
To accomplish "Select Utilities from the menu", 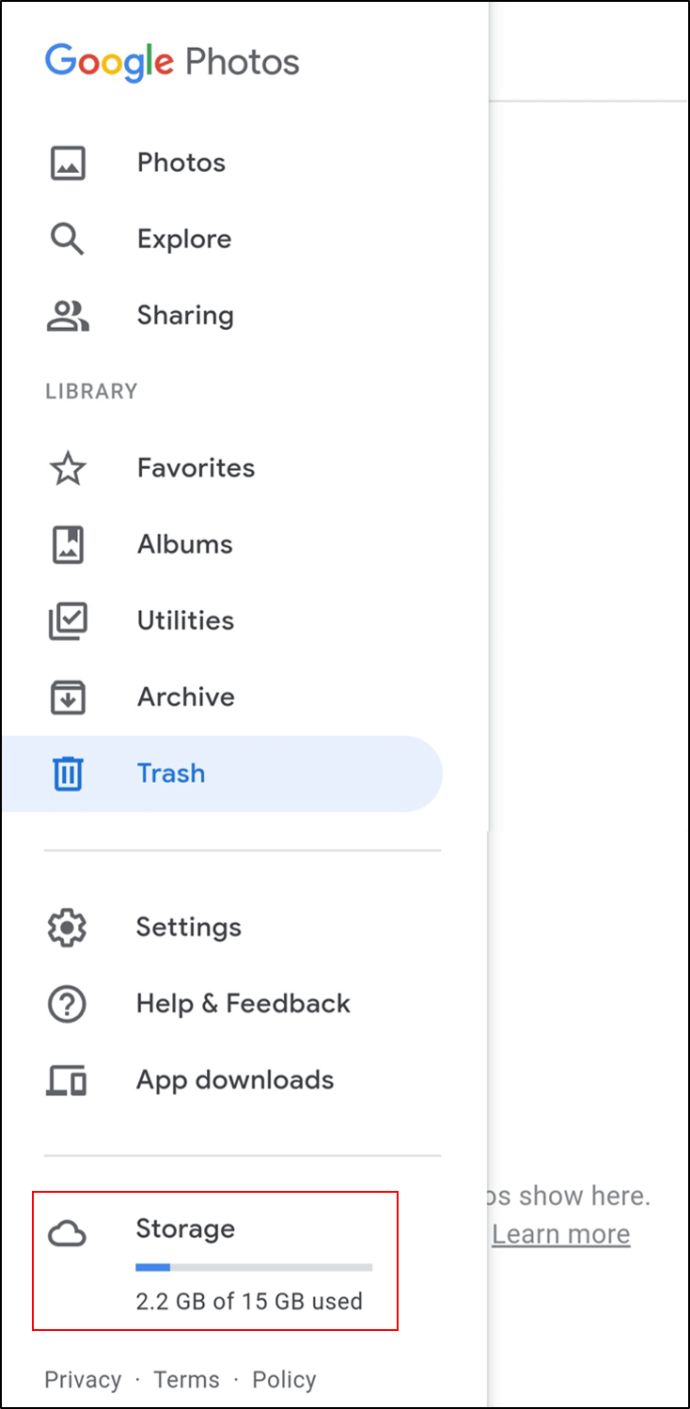I will click(222, 621).
